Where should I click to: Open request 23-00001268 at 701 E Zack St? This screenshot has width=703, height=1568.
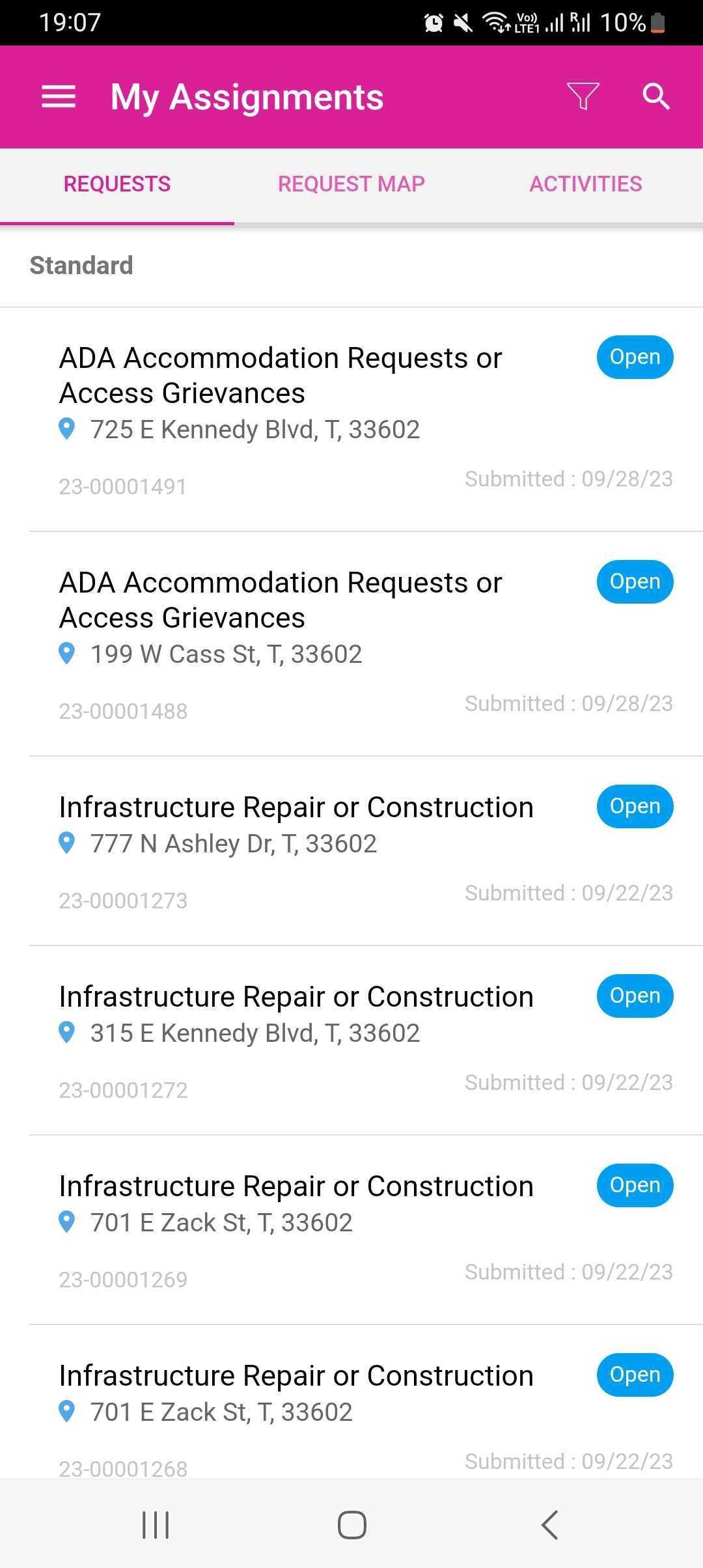tap(351, 1402)
